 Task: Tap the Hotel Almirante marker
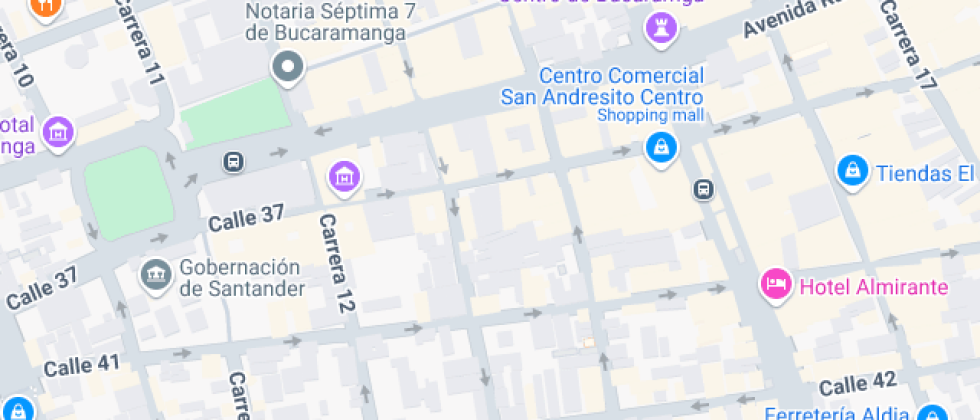pyautogui.click(x=776, y=286)
